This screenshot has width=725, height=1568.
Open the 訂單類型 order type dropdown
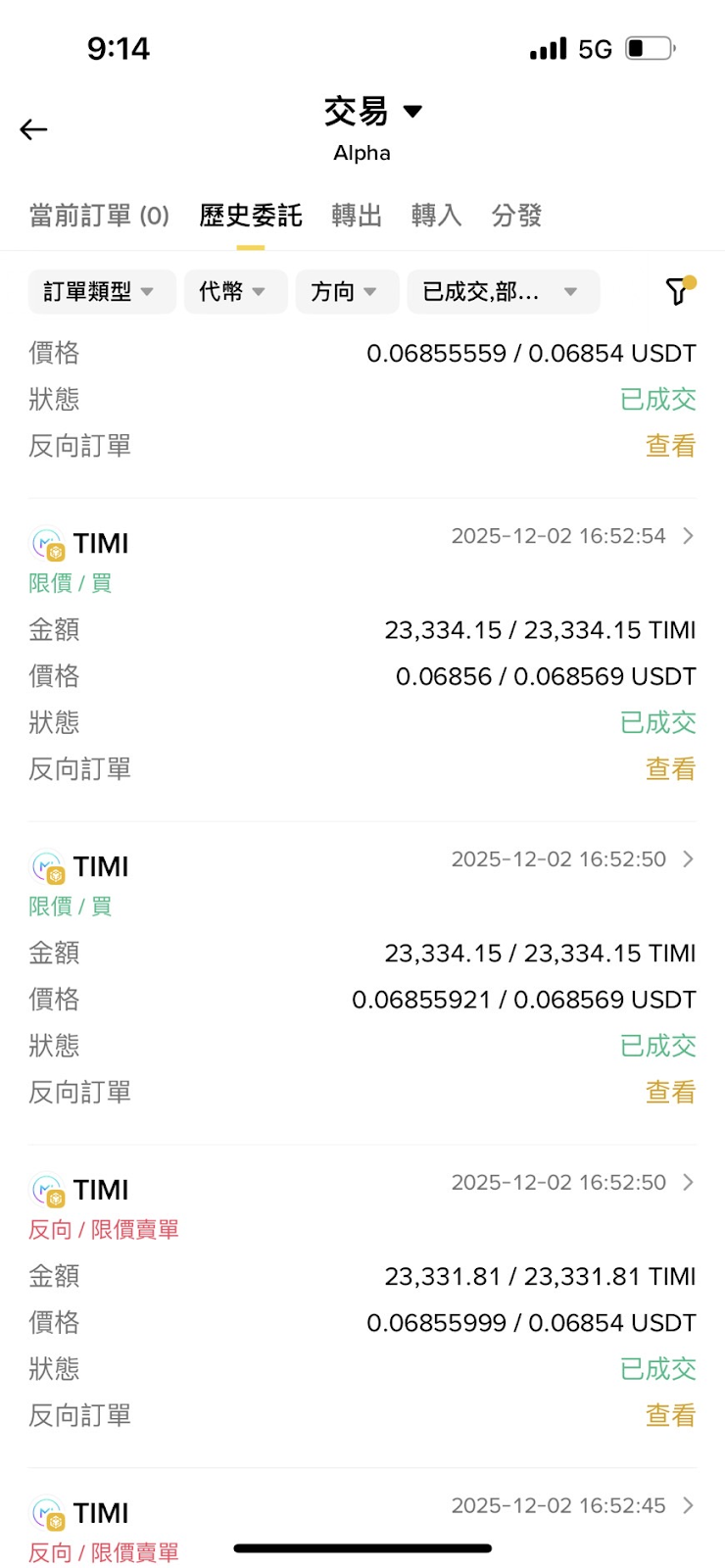(x=101, y=291)
